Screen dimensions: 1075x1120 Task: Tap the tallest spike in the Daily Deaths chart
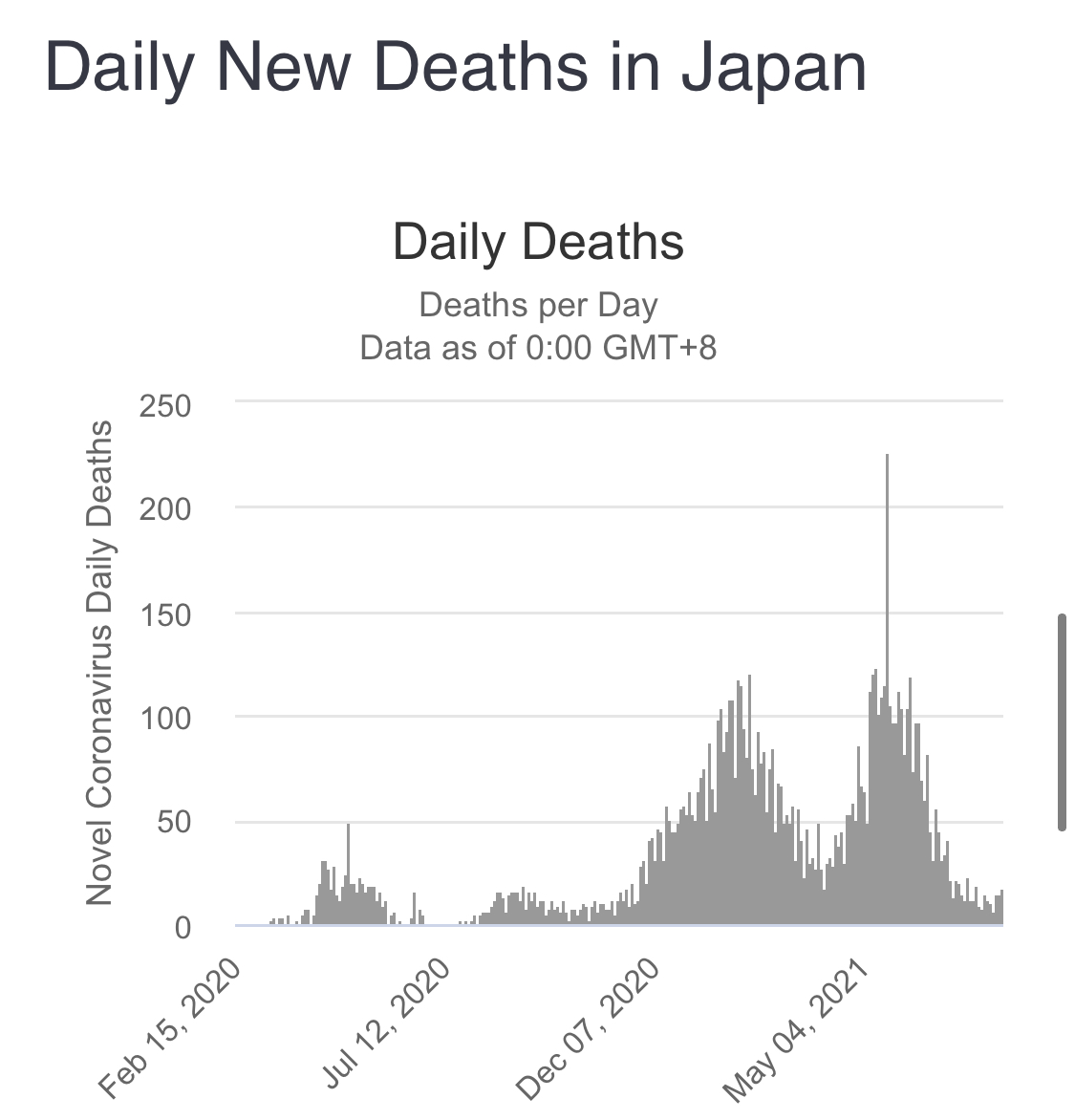(887, 573)
